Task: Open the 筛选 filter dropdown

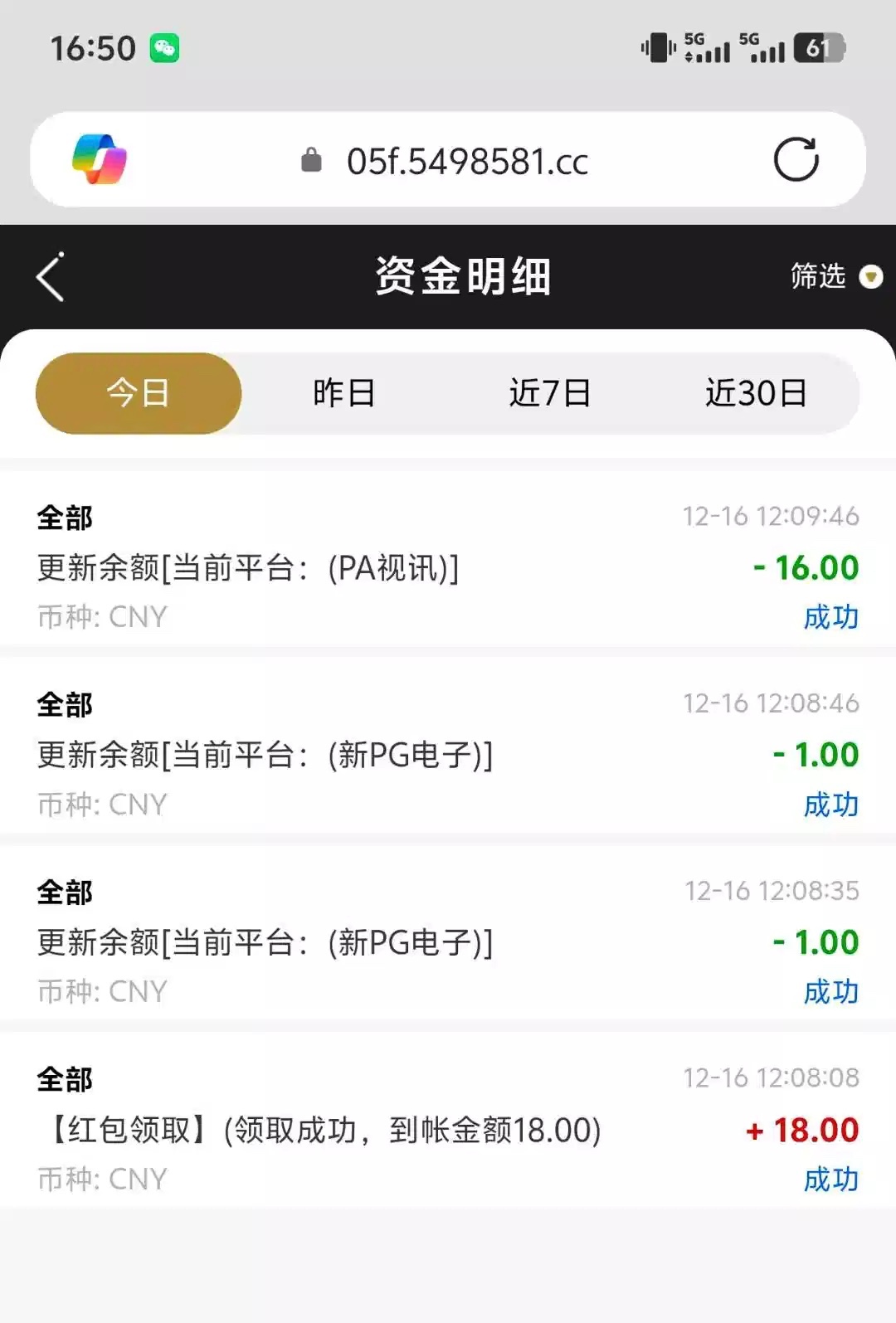Action: (x=835, y=276)
